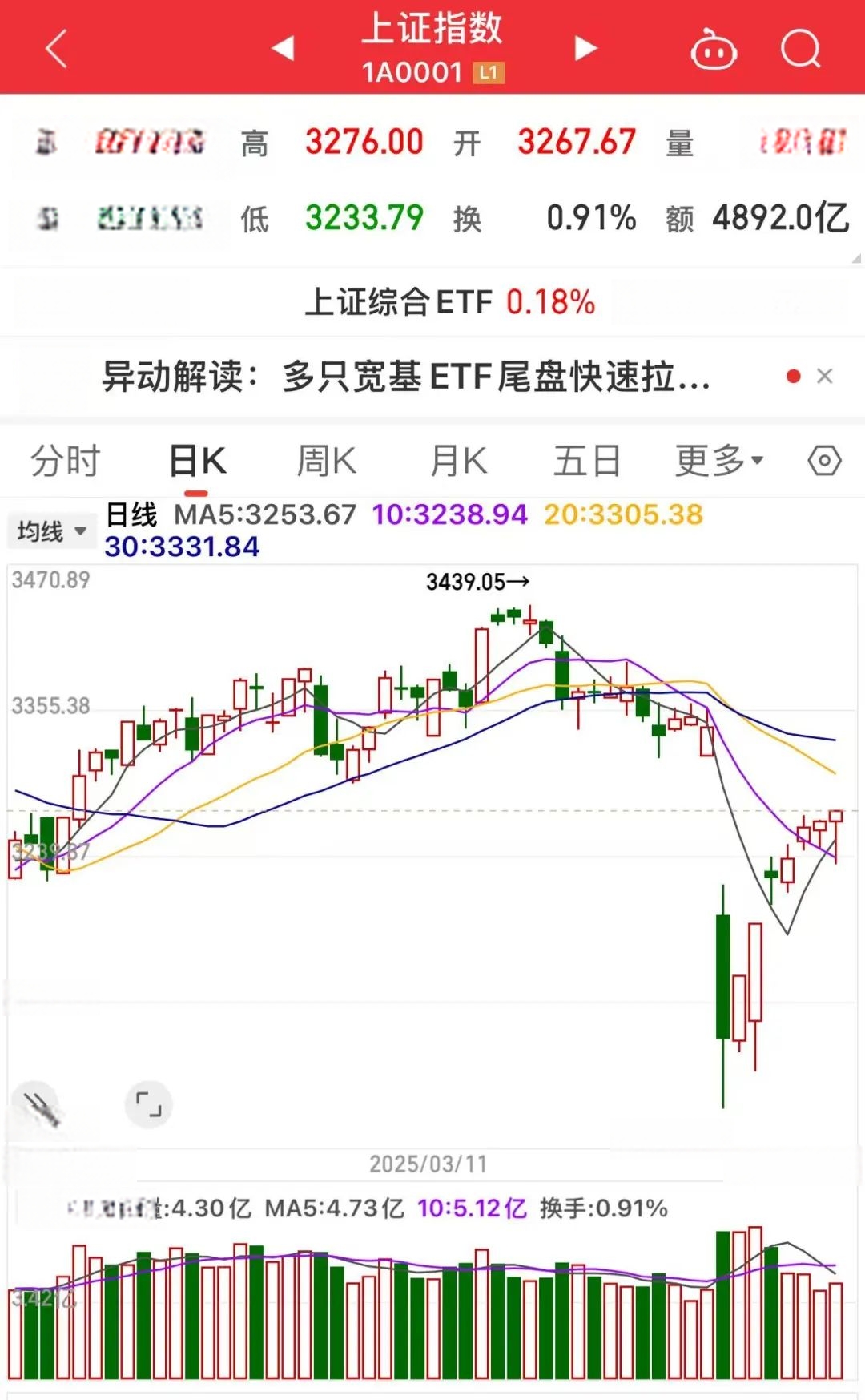Screen dimensions: 865x1400
Task: Expand the 更多 chart period dropdown
Action: pos(719,461)
